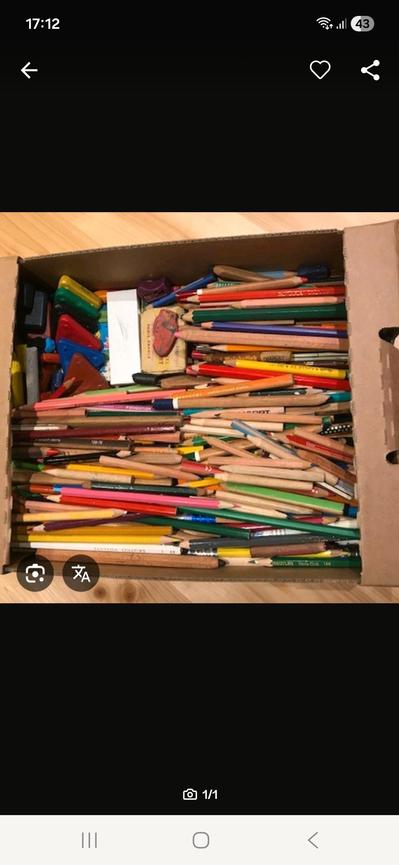399x865 pixels.
Task: Open visual search lens on the photo
Action: [x=35, y=574]
